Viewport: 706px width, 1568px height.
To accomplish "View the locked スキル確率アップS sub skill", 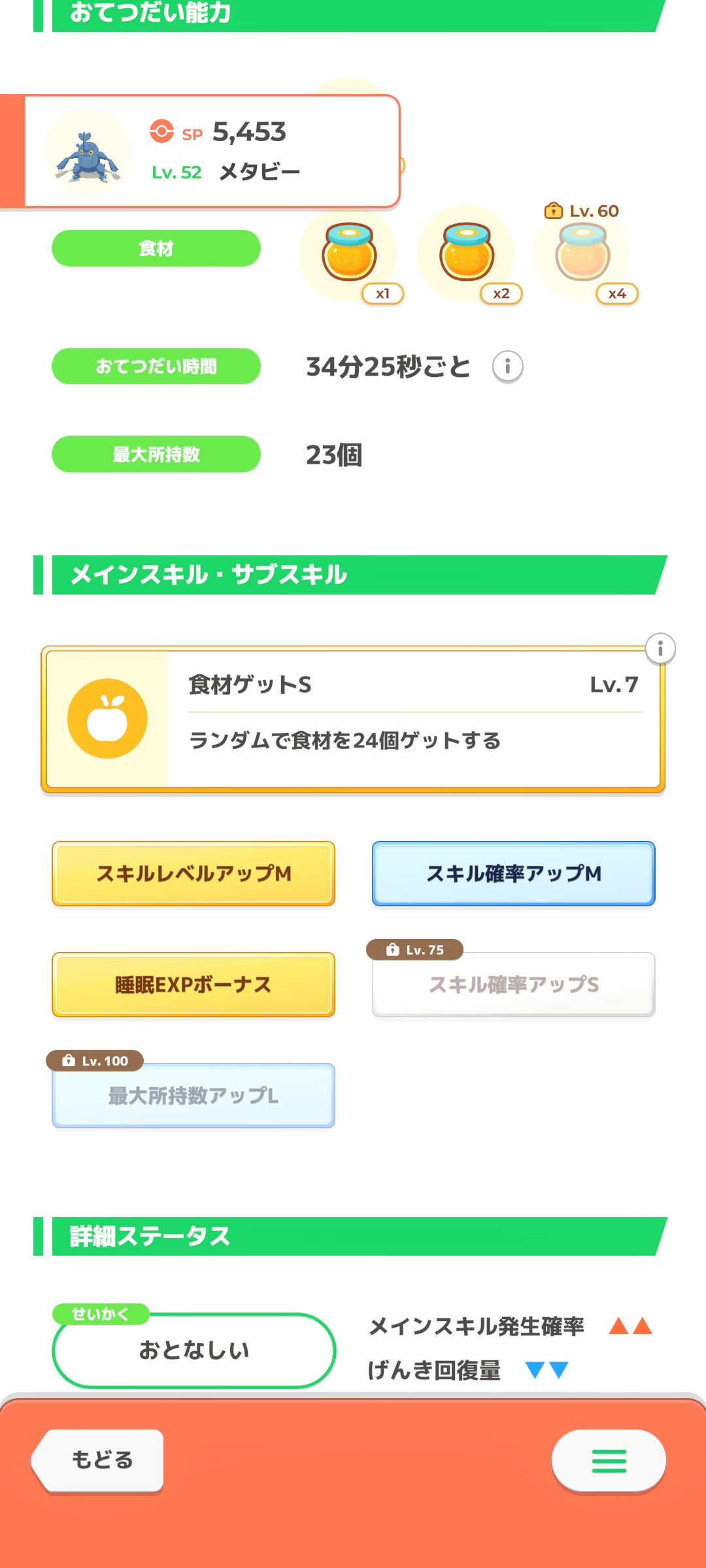I will pos(513,985).
